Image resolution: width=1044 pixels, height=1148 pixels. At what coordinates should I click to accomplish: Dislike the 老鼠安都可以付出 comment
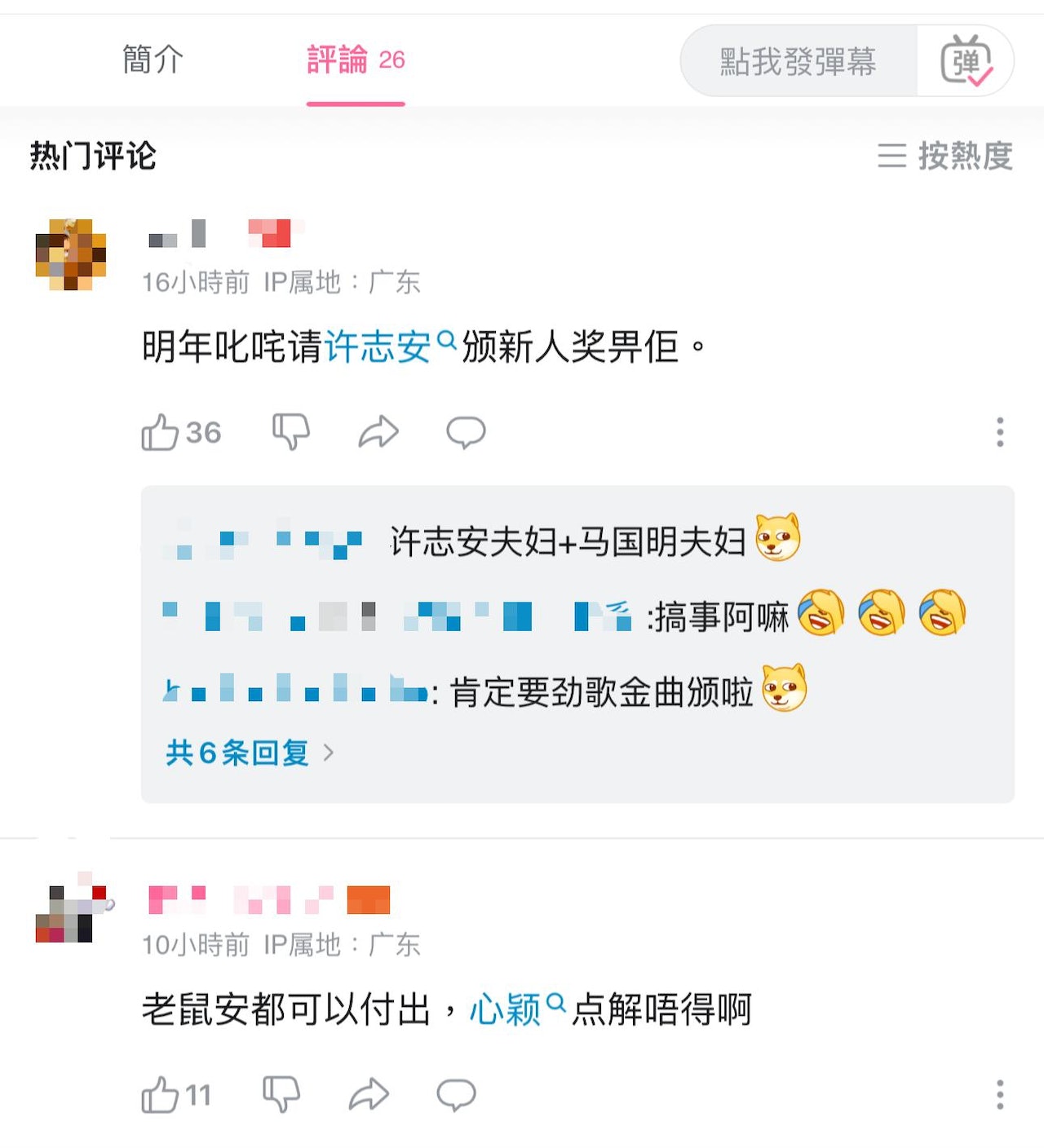[x=281, y=1094]
